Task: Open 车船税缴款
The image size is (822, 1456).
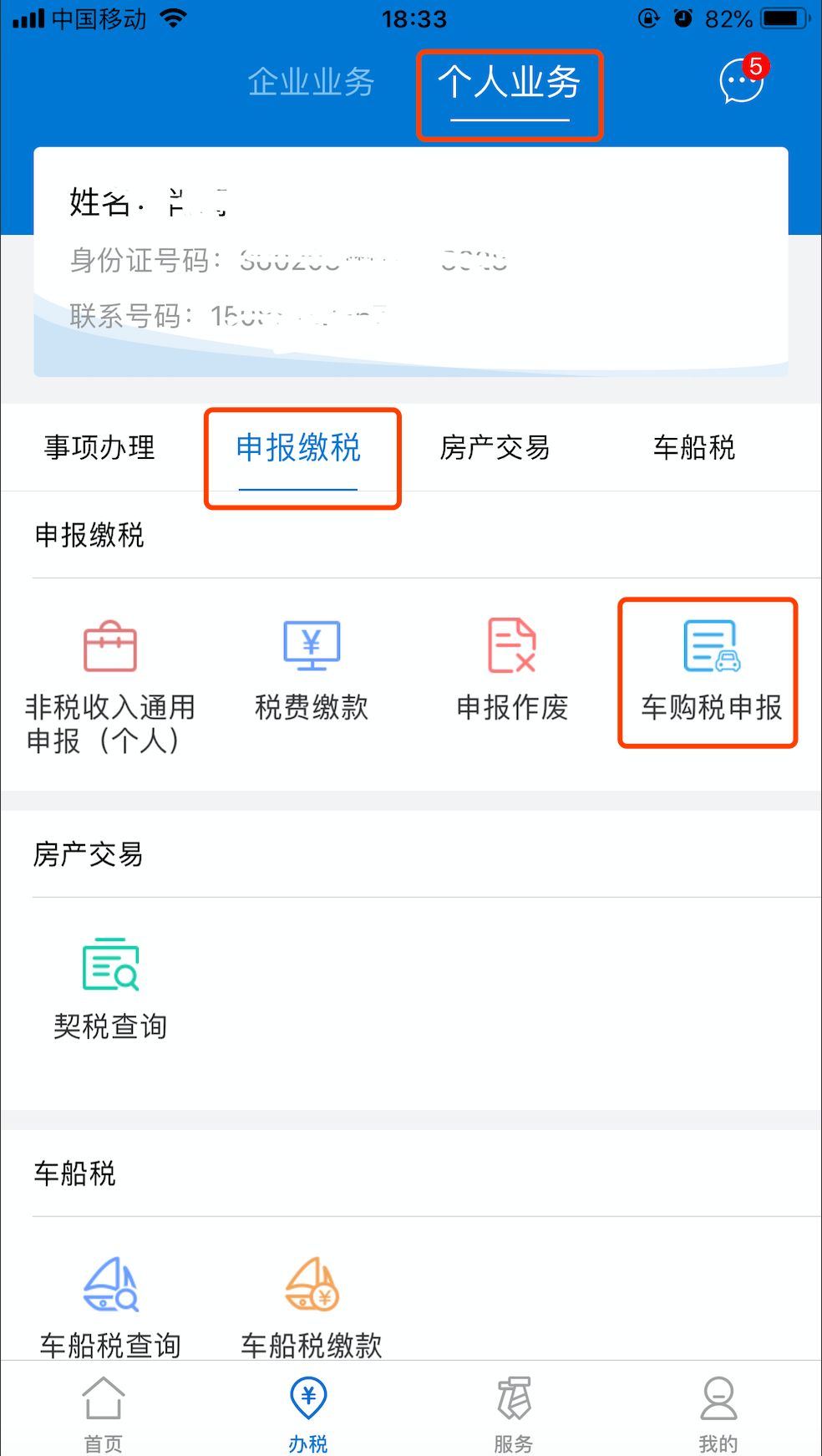Action: pos(312,1306)
